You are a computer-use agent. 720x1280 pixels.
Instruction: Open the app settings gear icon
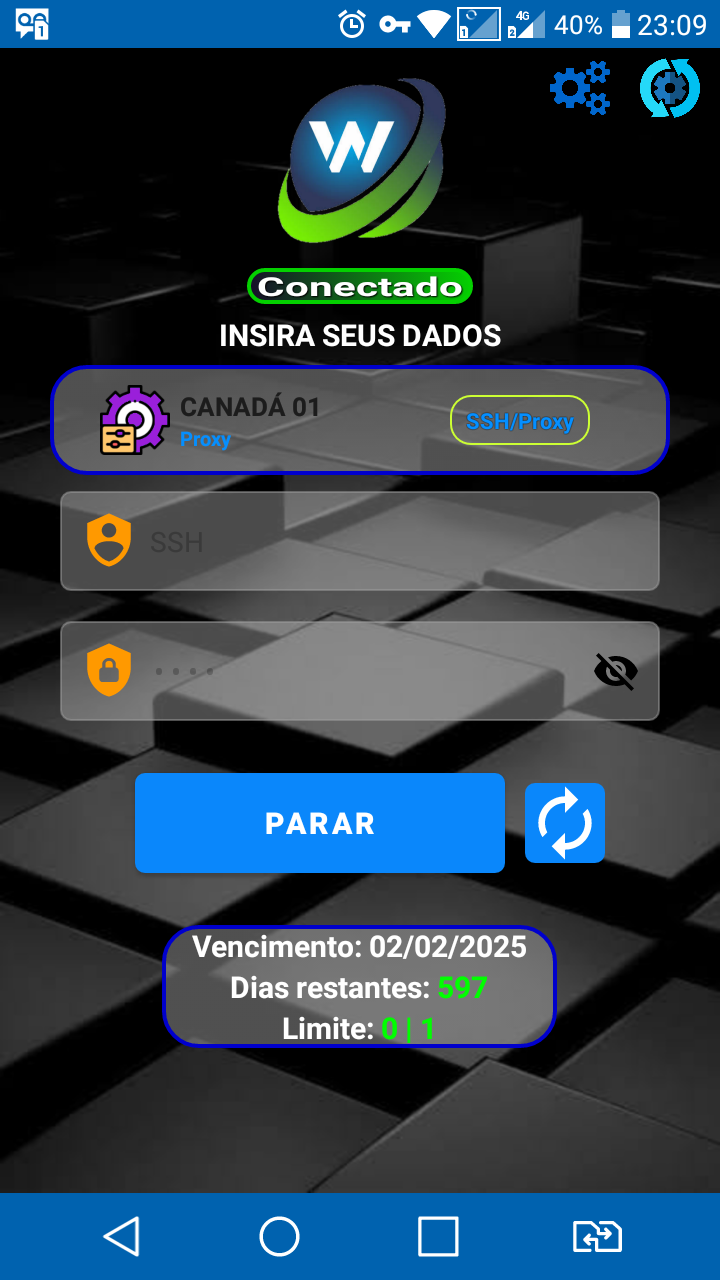[x=580, y=88]
